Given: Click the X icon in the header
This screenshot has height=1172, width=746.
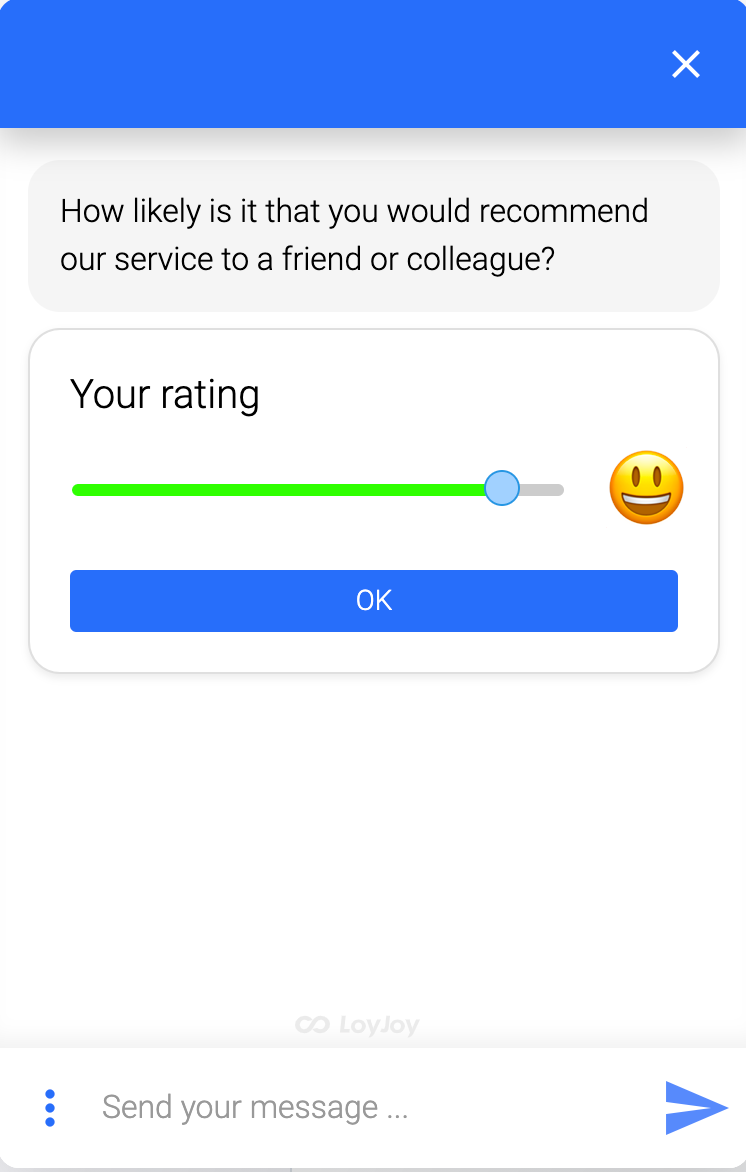Looking at the screenshot, I should [686, 64].
